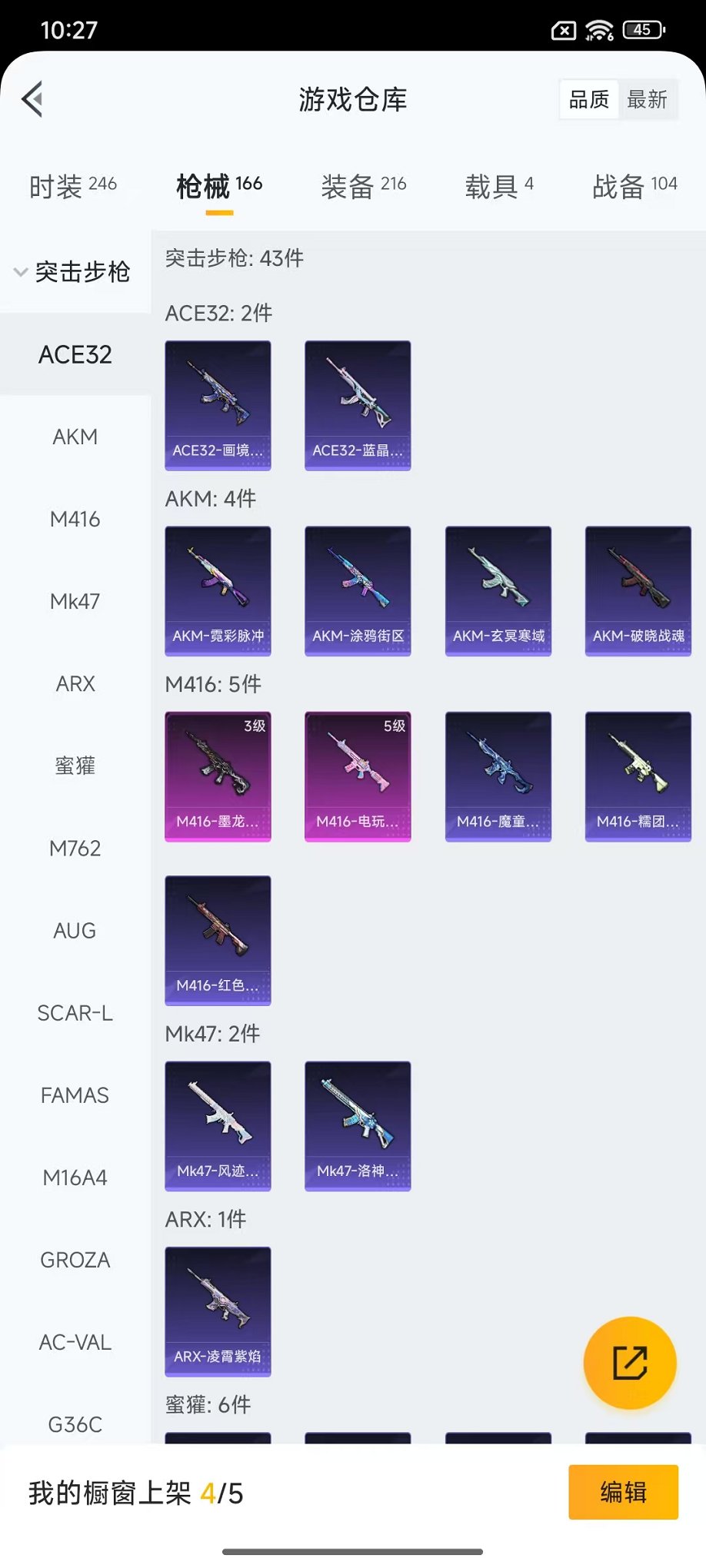706x1568 pixels.
Task: View the AKM-破晓战魂 skin
Action: [638, 590]
